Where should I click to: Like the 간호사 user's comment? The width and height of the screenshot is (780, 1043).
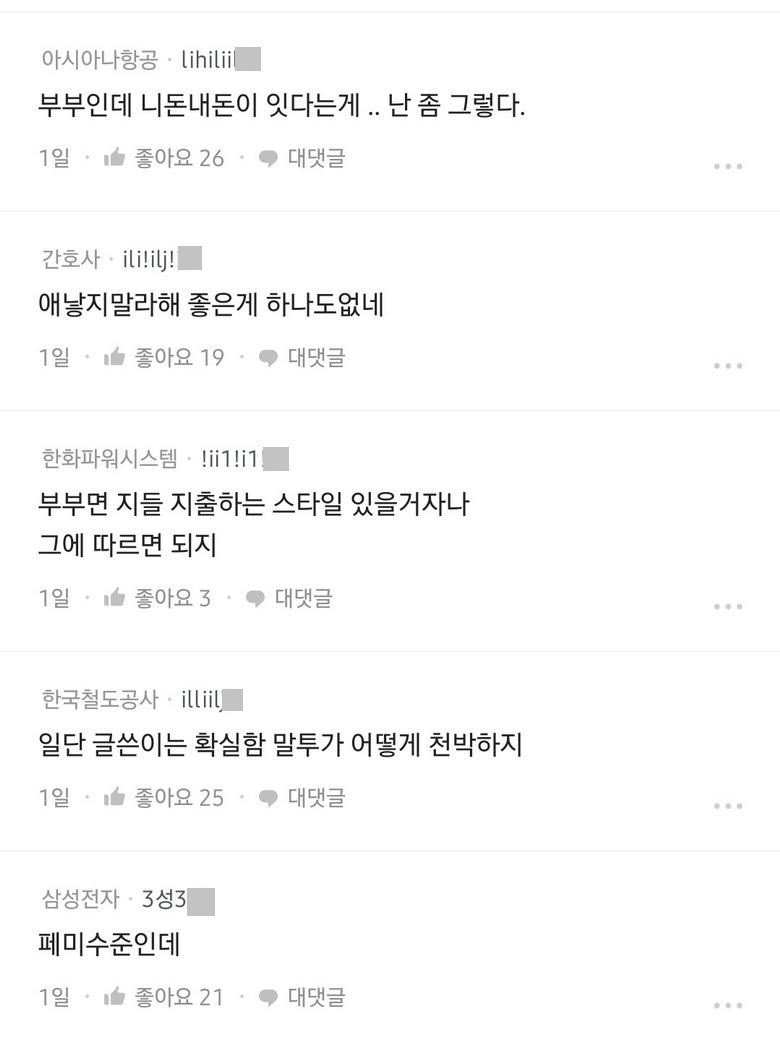pos(115,357)
